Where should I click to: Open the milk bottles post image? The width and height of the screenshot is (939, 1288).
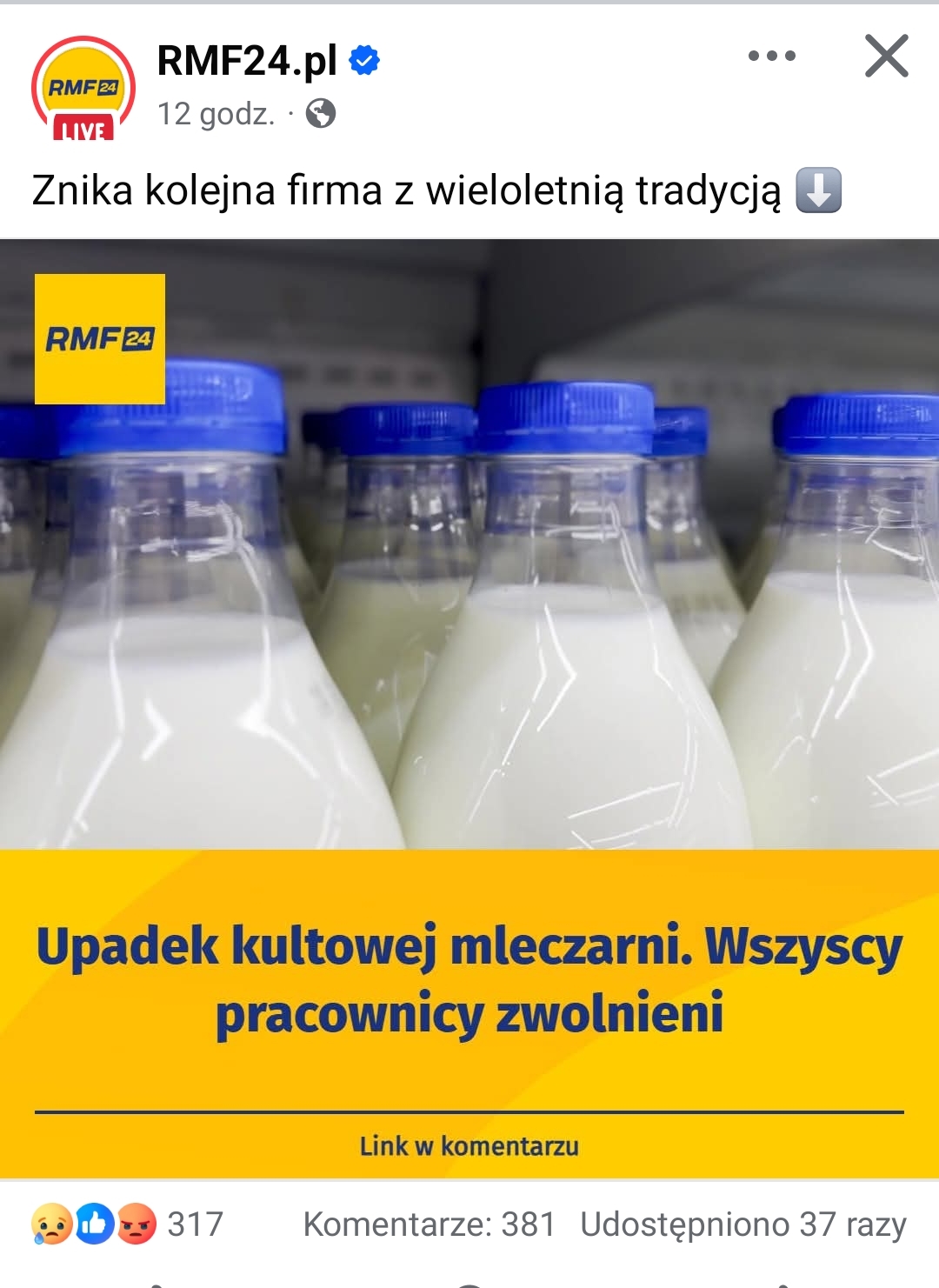pos(469,609)
